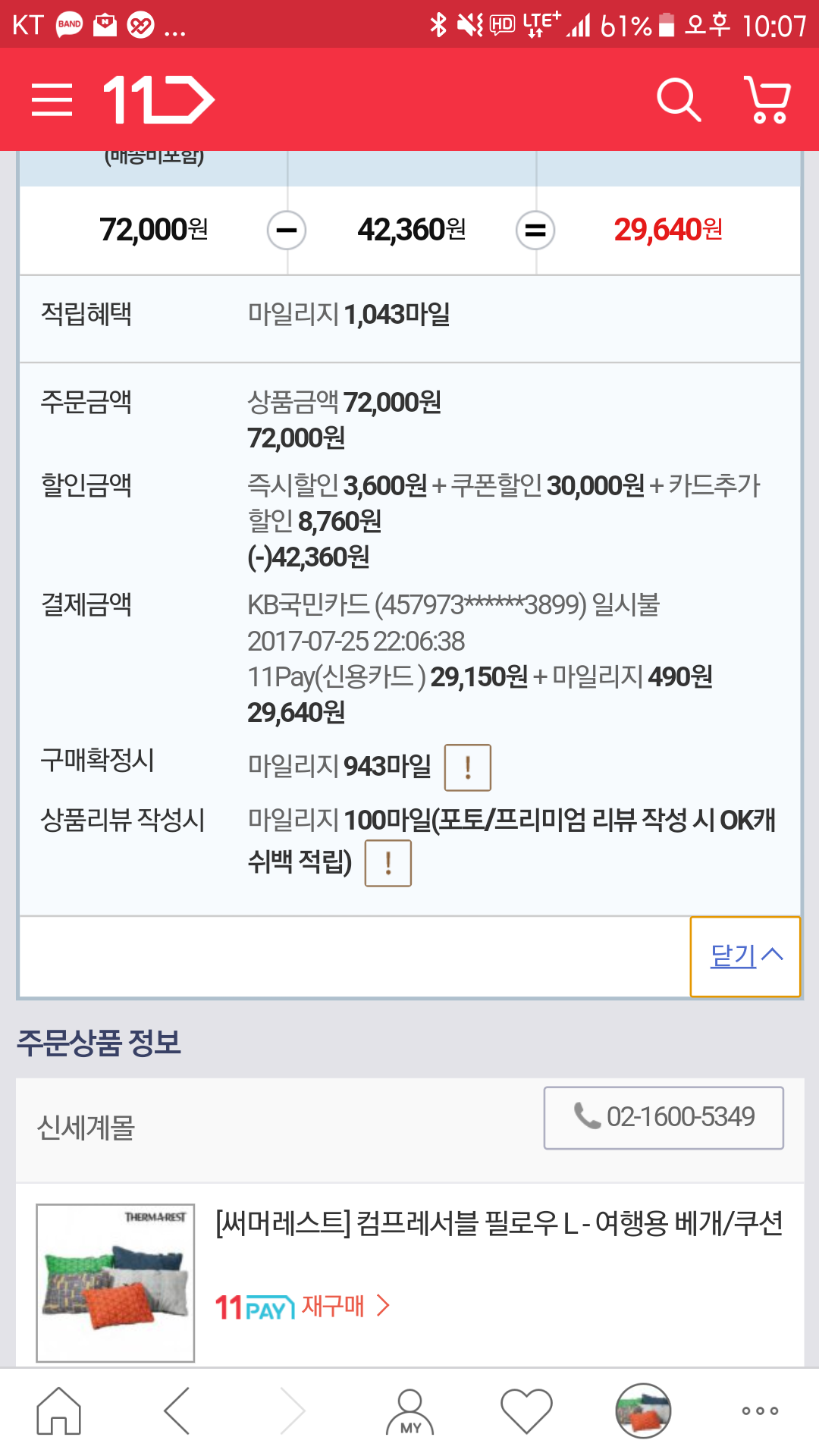The height and width of the screenshot is (1456, 819).
Task: Tap info icon next to OK캐쉬백 적립
Action: pos(388,863)
